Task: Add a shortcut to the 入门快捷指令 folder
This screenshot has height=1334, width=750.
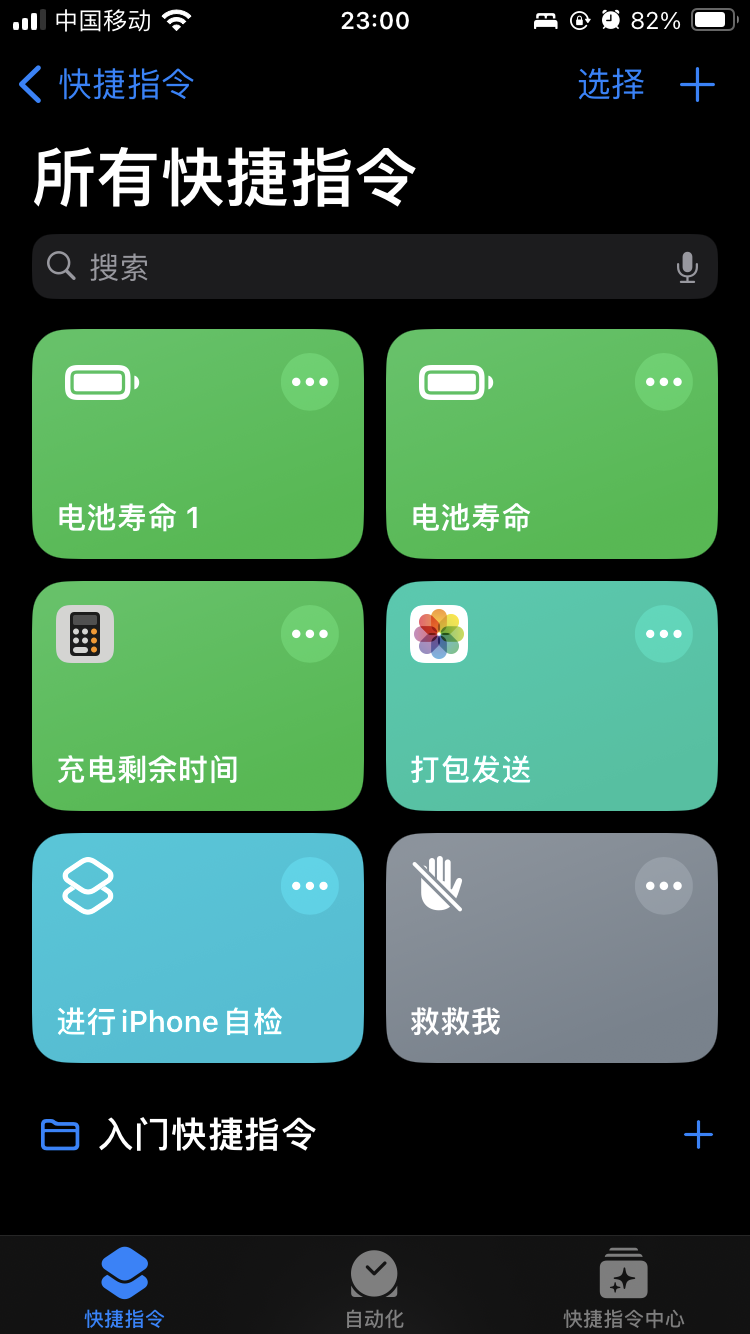Action: coord(698,1134)
